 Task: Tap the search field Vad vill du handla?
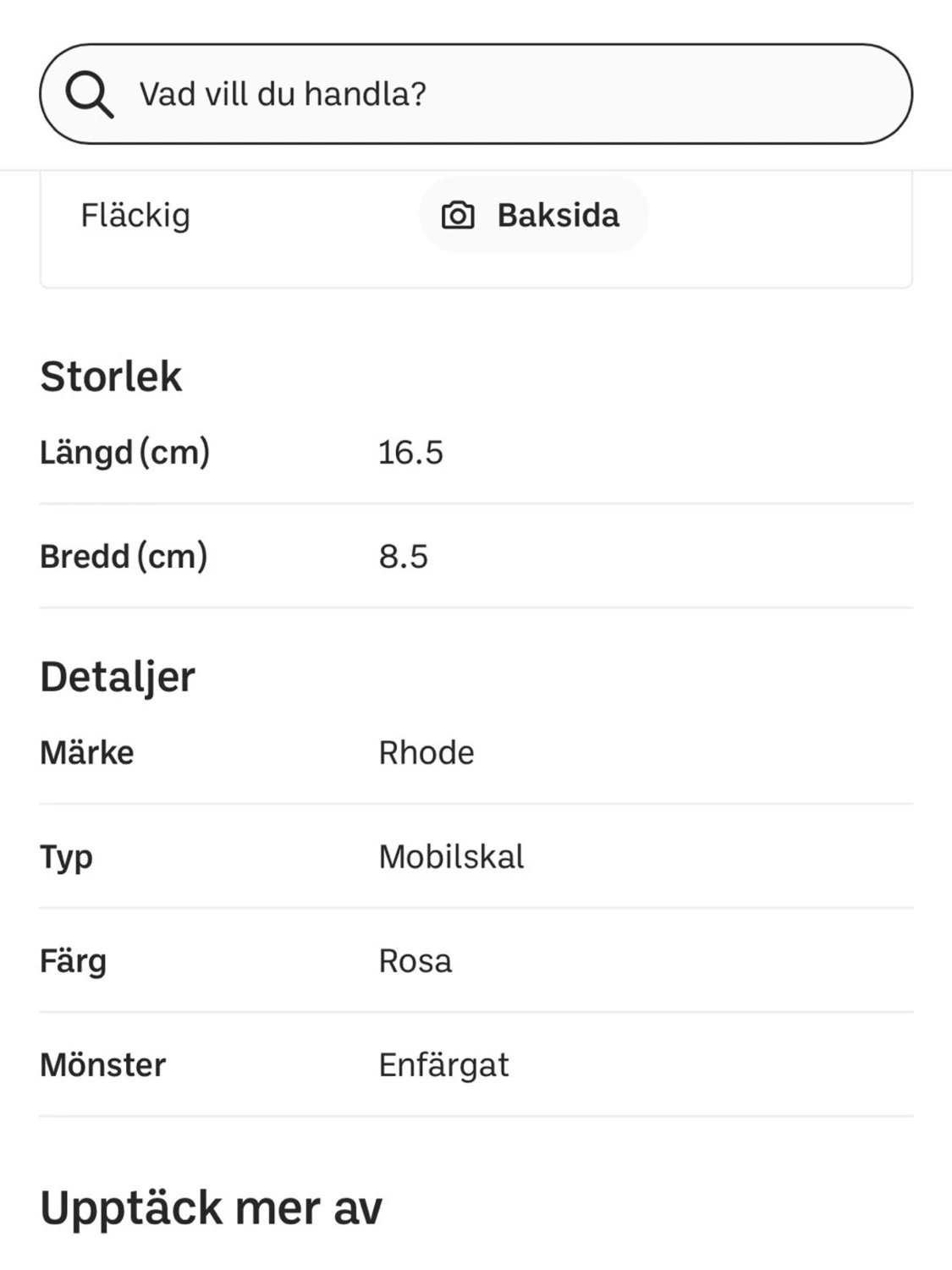coord(474,94)
